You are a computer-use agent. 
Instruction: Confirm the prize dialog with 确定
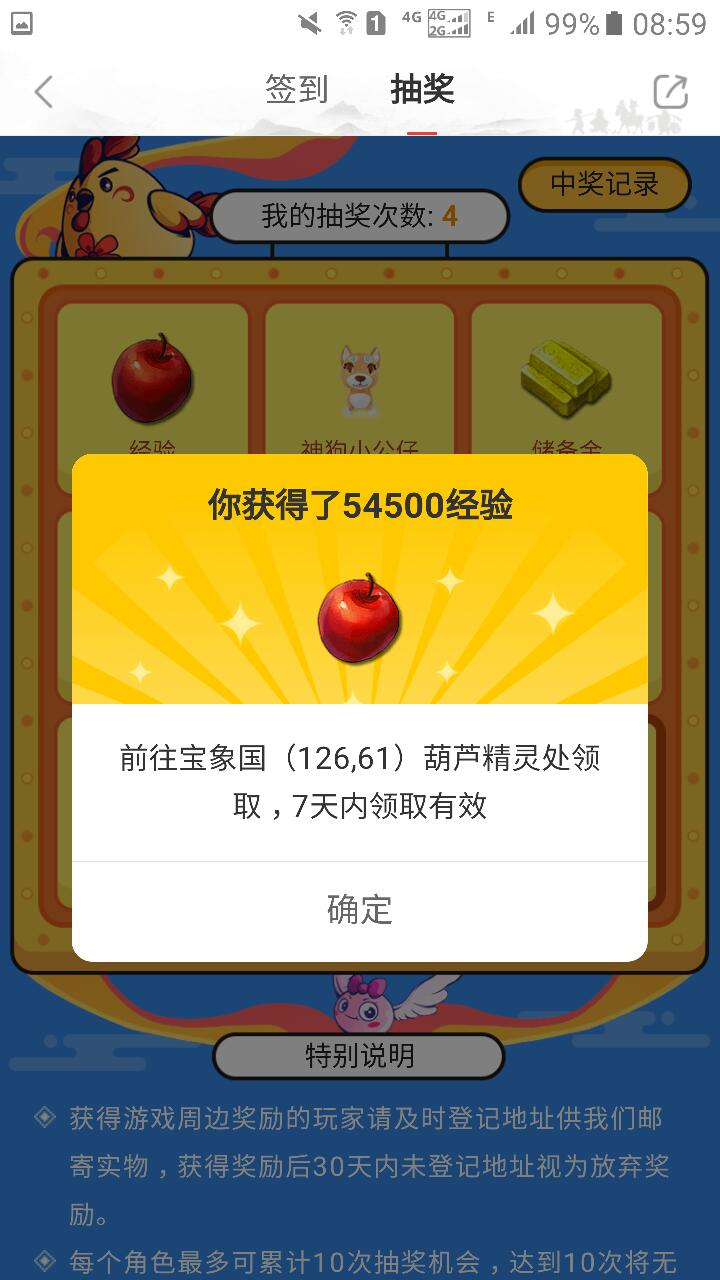359,909
